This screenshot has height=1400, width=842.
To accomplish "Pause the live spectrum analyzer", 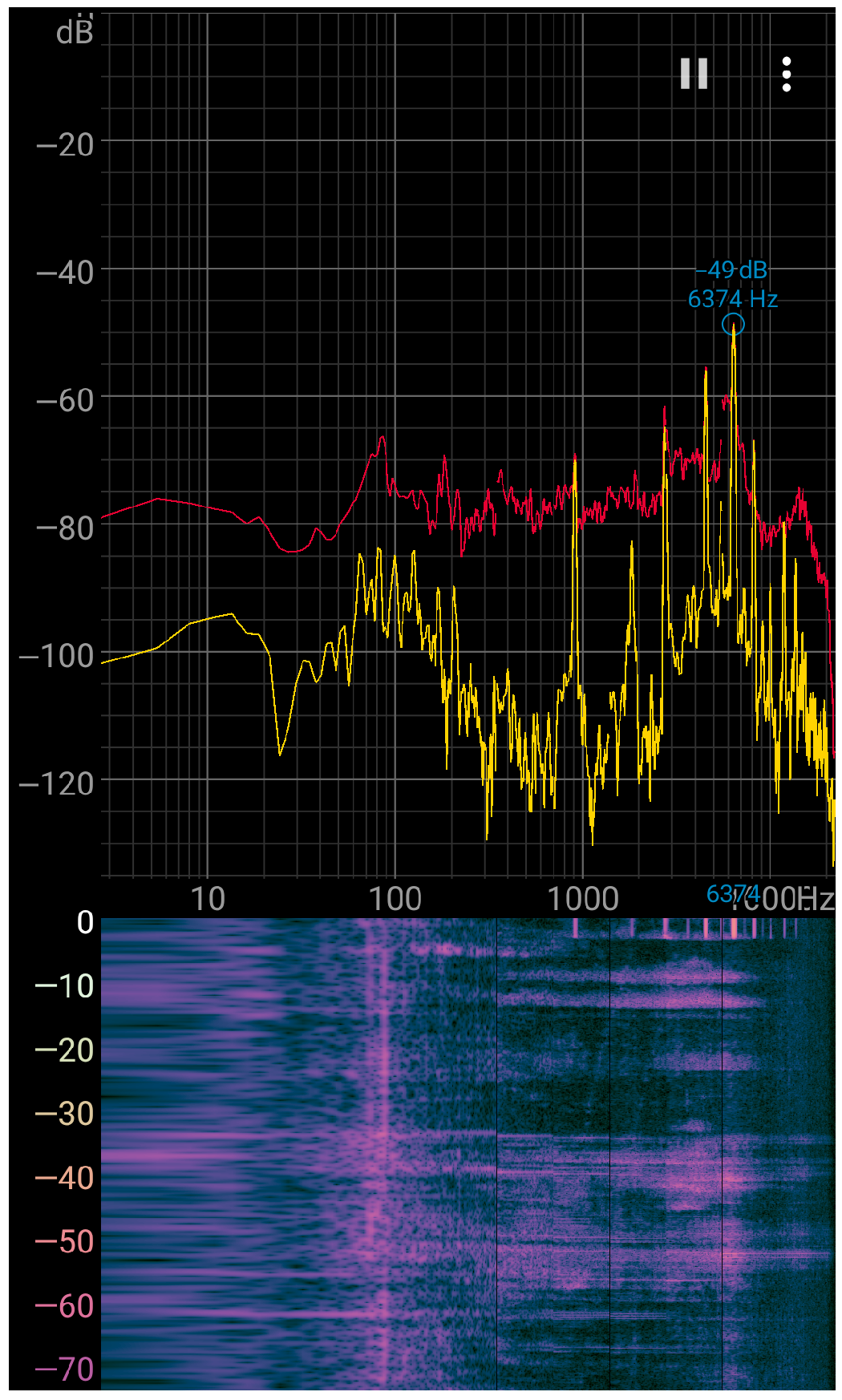I will point(694,74).
